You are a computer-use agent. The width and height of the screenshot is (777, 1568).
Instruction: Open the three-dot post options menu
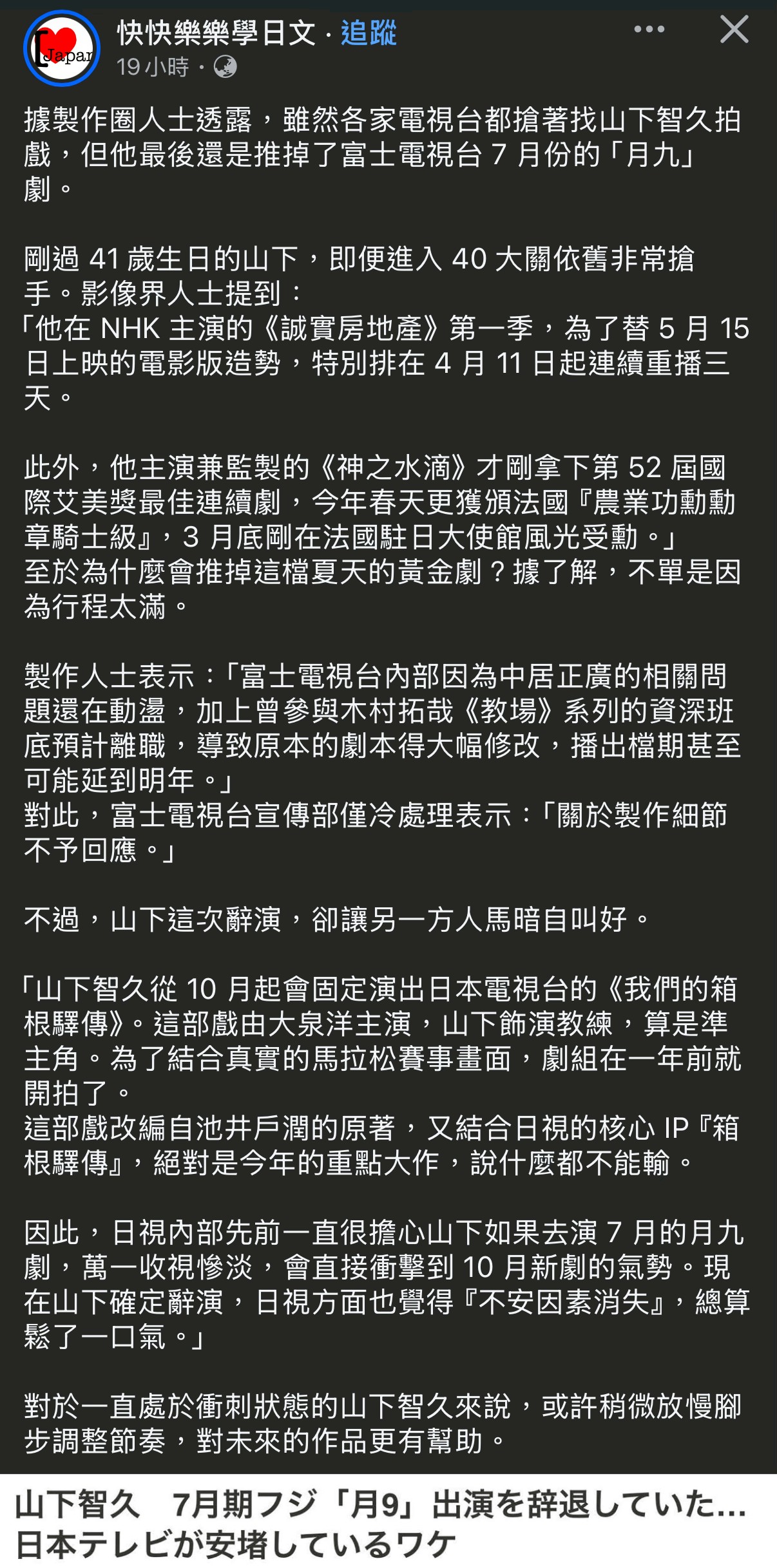pos(649,30)
